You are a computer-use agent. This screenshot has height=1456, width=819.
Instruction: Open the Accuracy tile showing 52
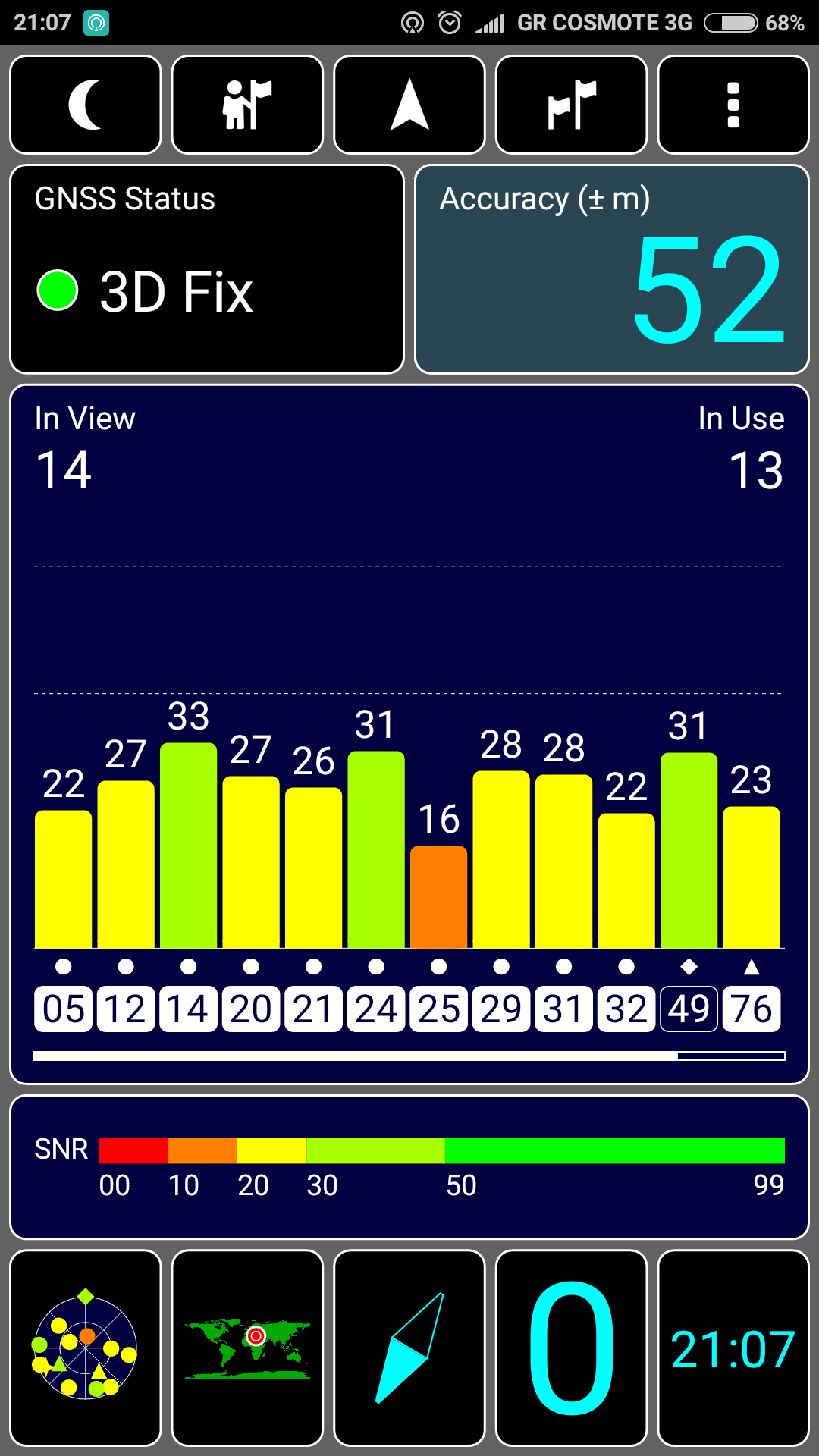pos(612,269)
